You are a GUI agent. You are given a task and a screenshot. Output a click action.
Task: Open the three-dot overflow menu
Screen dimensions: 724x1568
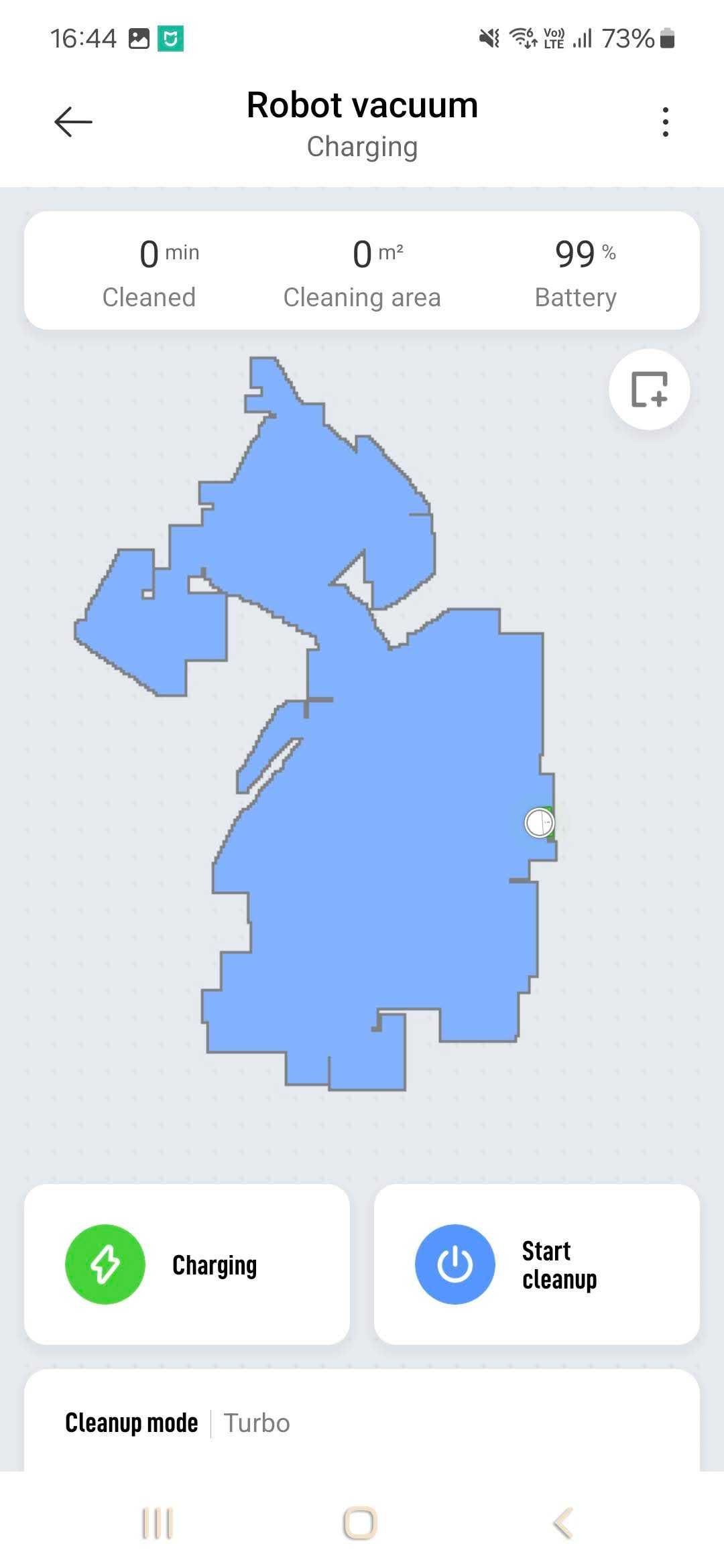[665, 122]
